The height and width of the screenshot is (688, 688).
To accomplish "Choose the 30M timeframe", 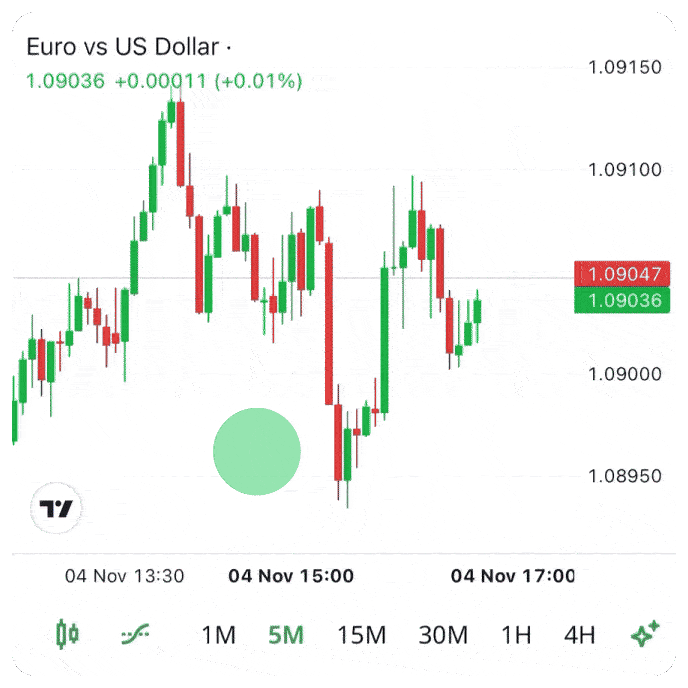I will click(x=443, y=635).
